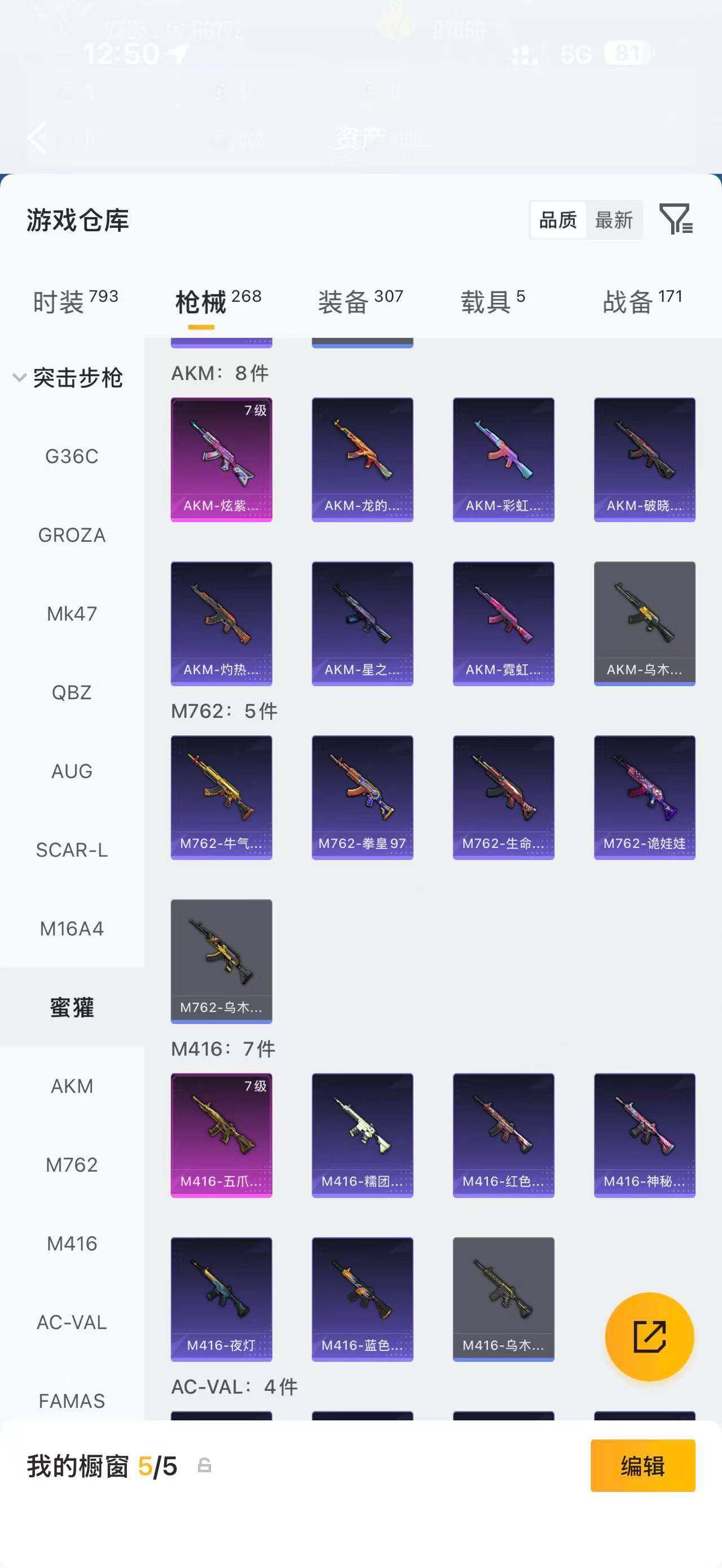Open the M762-诡娃娃 skin
Image resolution: width=722 pixels, height=1568 pixels.
coord(645,797)
